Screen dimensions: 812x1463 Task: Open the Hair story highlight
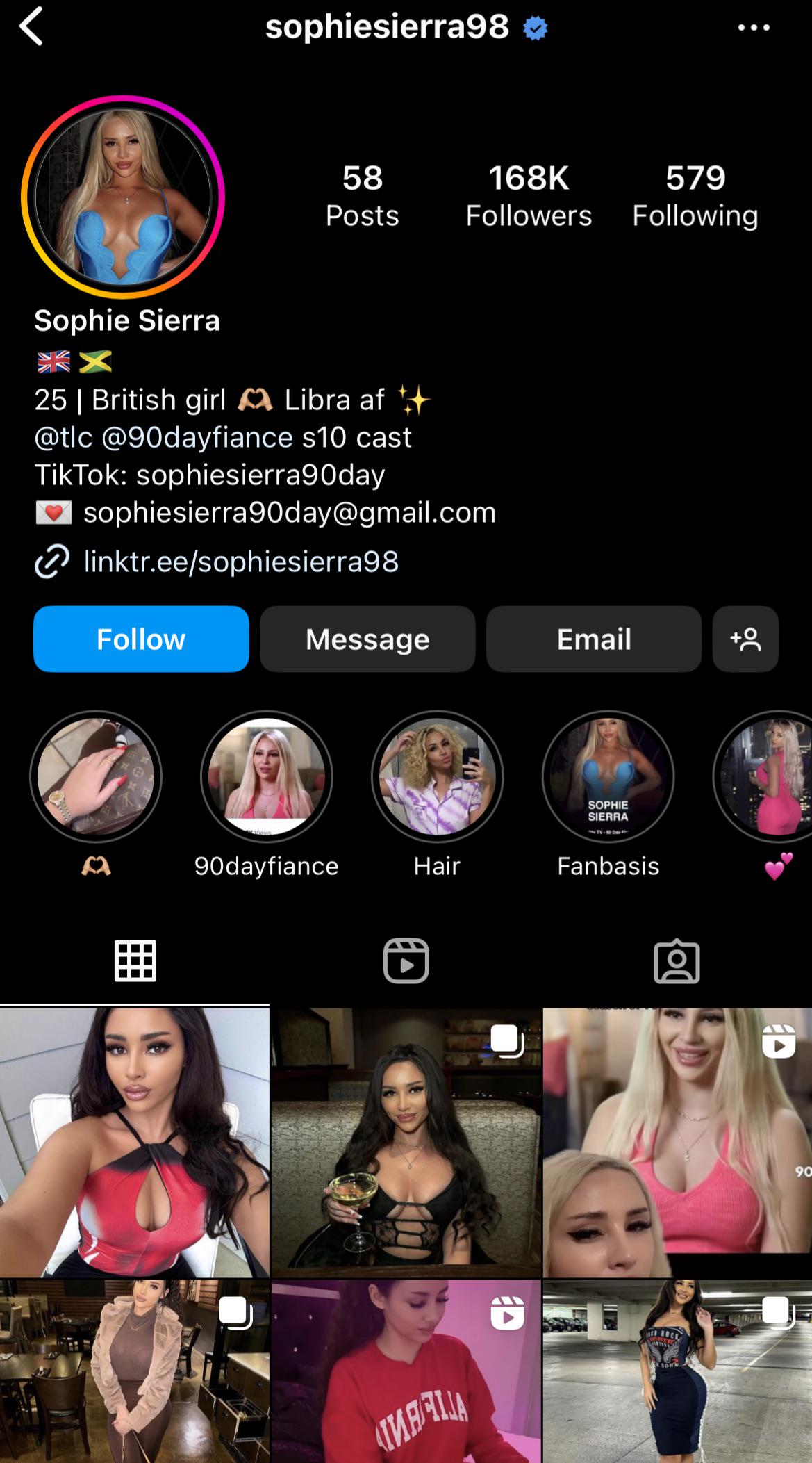tap(438, 776)
